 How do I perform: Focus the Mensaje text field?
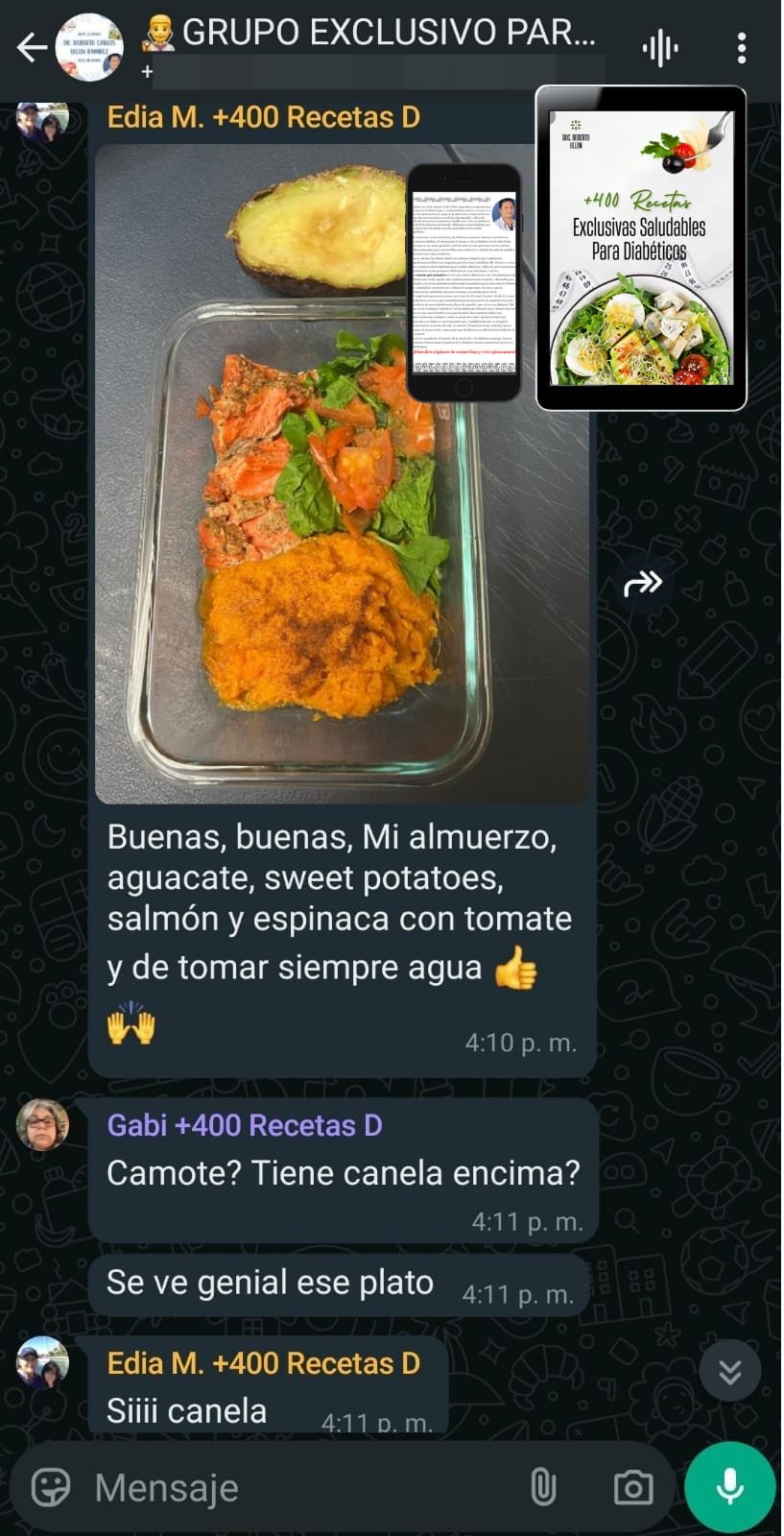coord(288,1487)
